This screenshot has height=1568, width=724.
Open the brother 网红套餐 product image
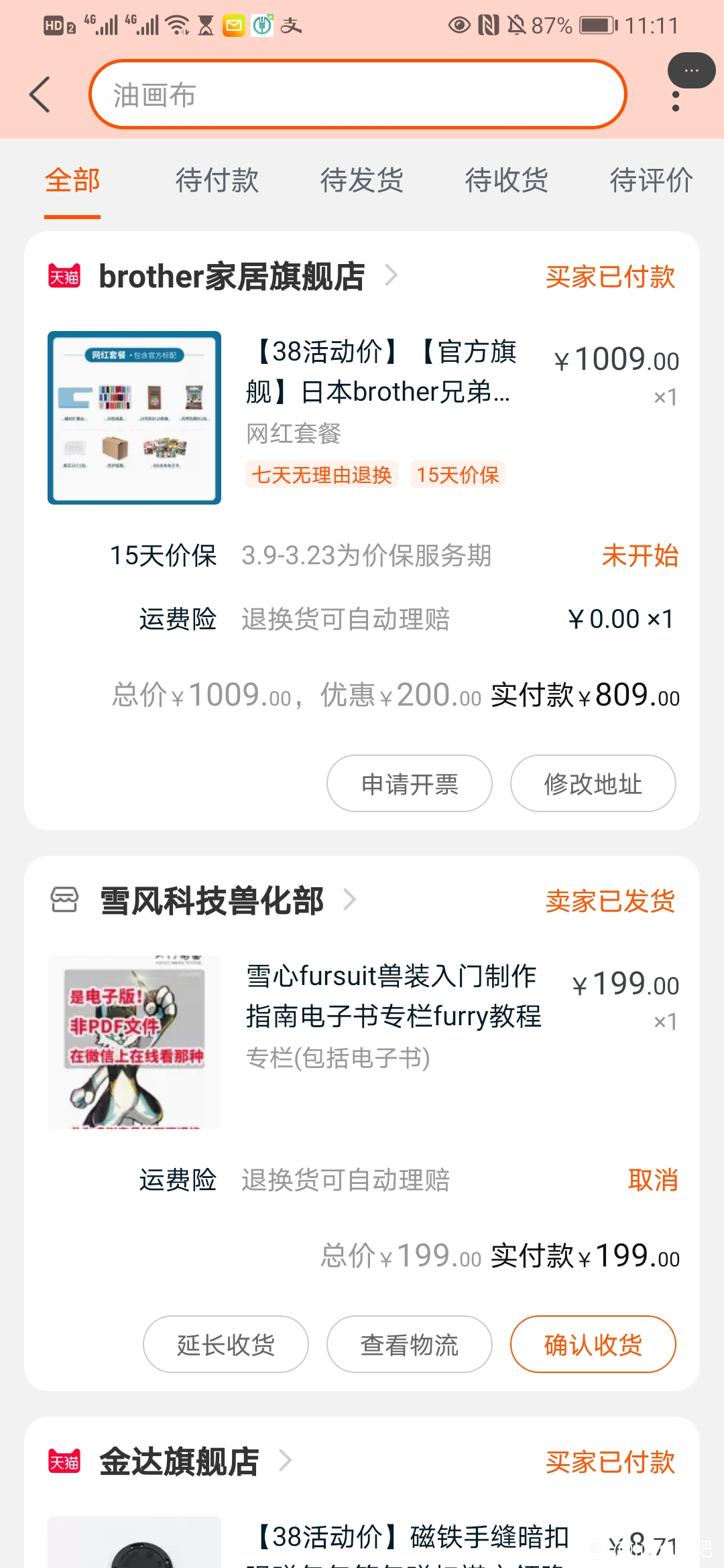coord(134,417)
